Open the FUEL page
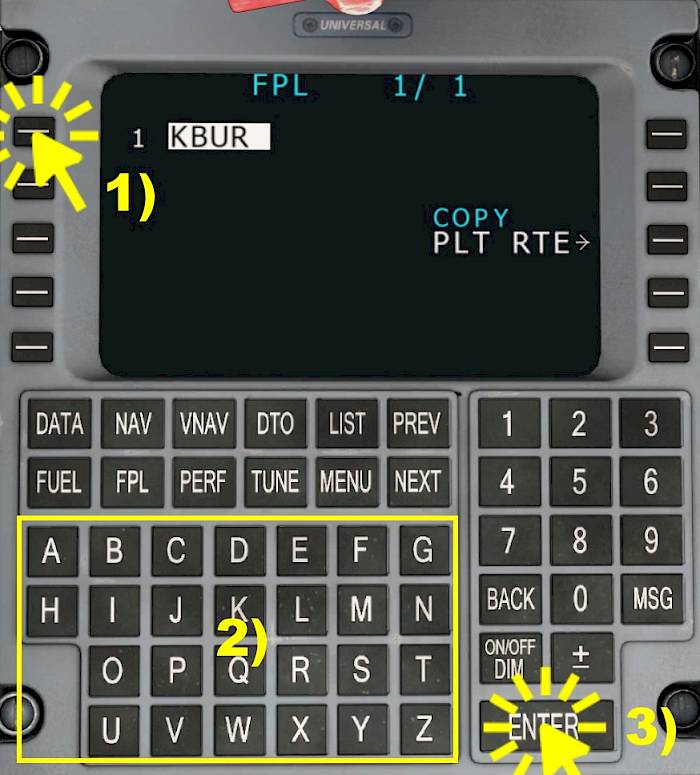The width and height of the screenshot is (700, 775). [x=59, y=481]
